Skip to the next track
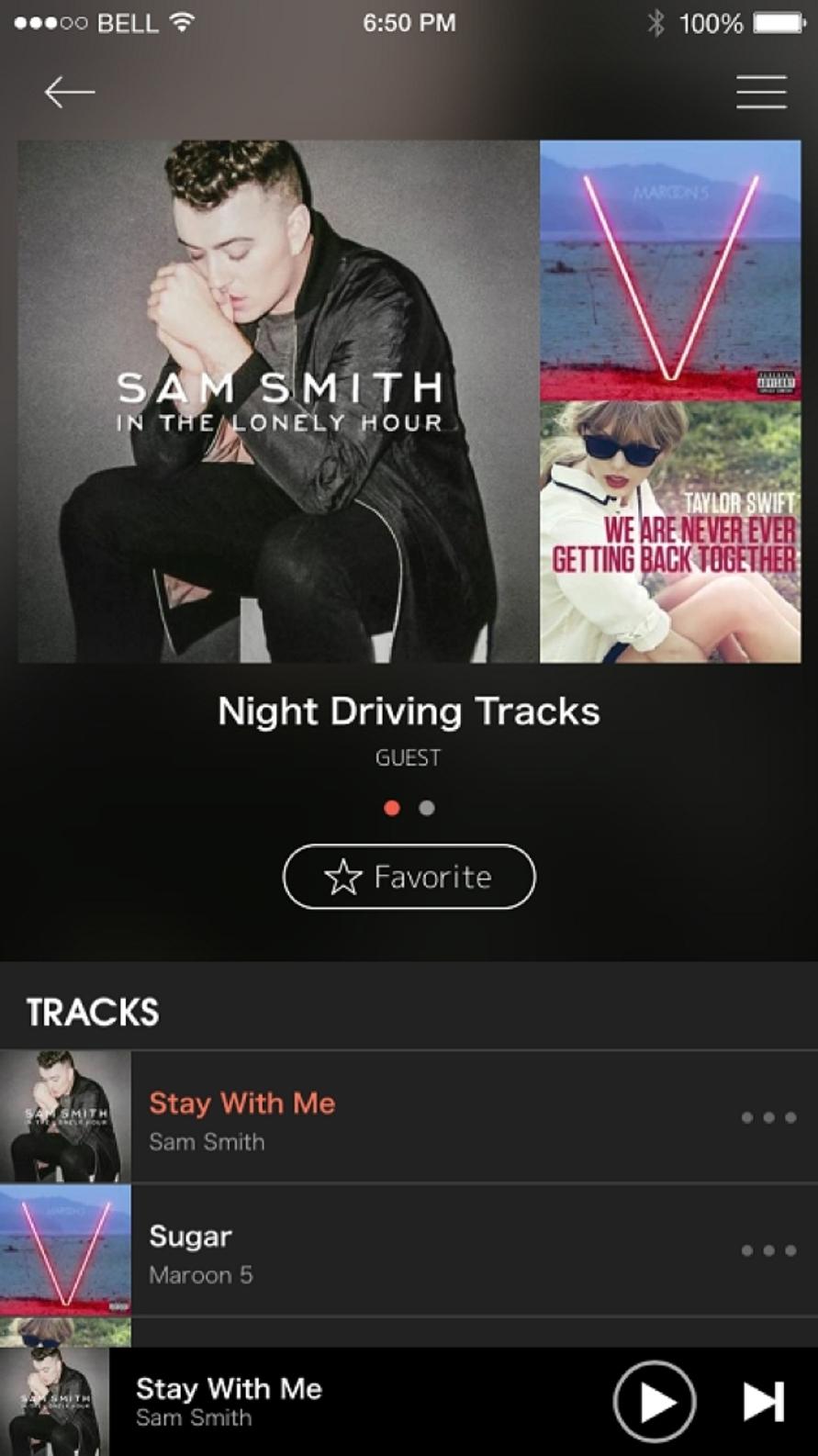 click(763, 1401)
